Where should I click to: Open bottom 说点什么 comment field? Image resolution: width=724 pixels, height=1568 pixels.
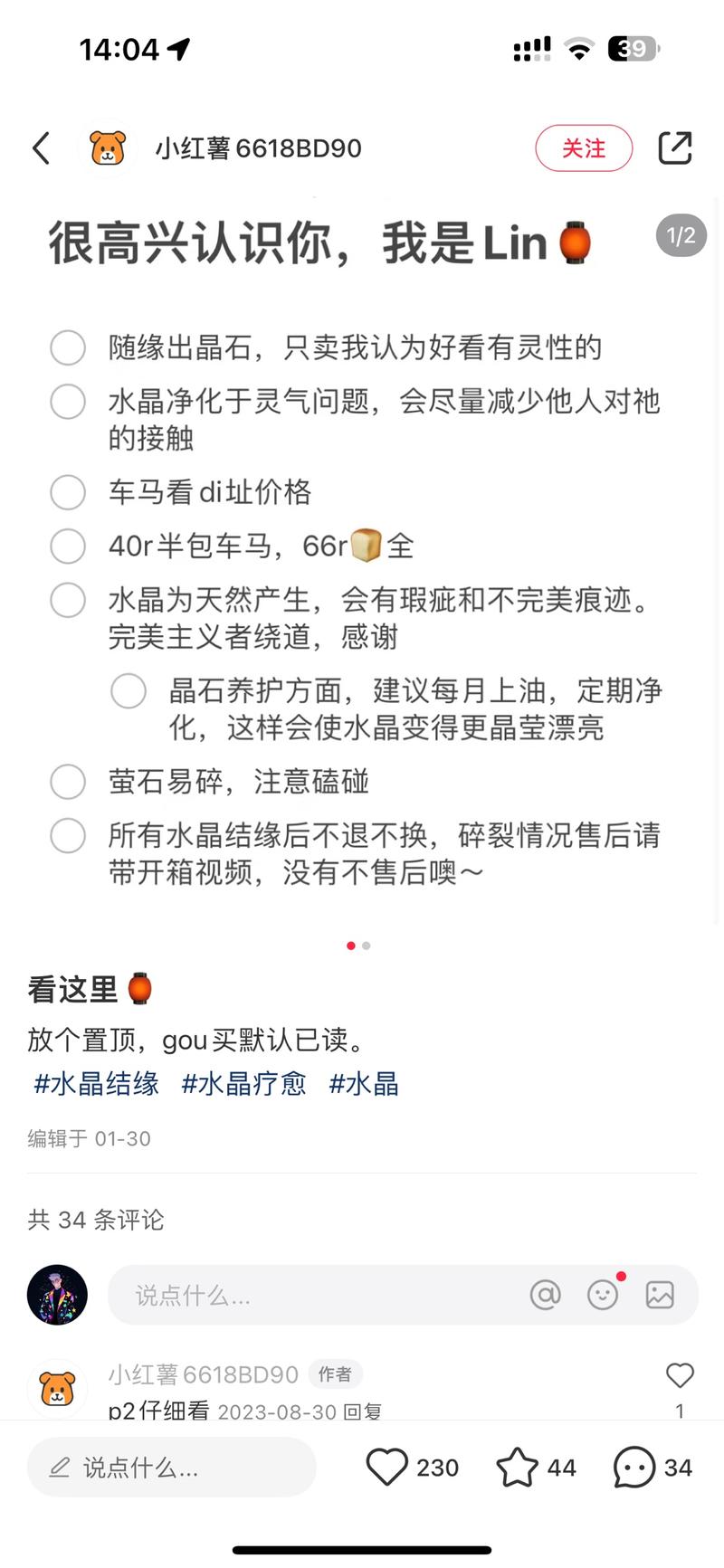[172, 1468]
